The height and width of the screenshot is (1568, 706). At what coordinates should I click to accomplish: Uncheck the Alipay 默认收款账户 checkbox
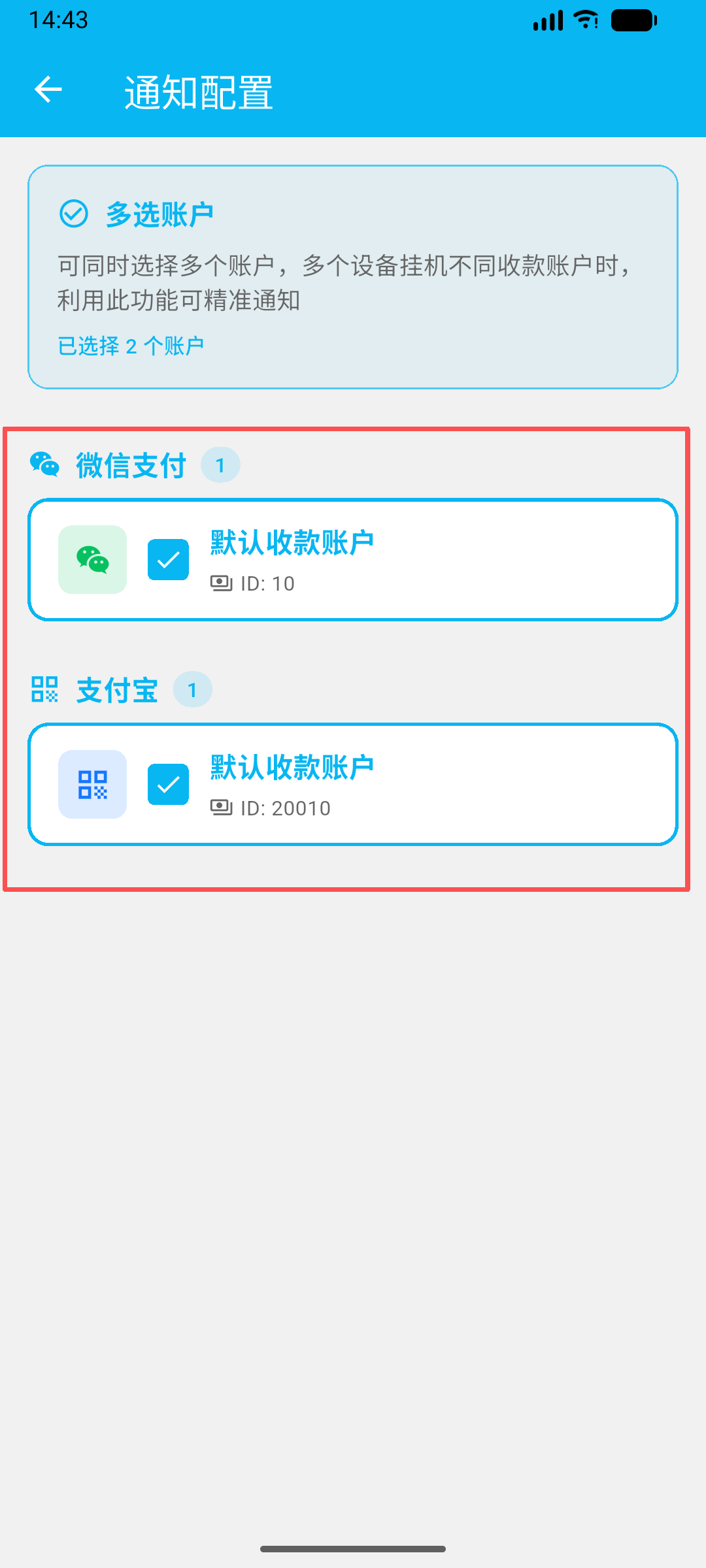click(x=168, y=783)
